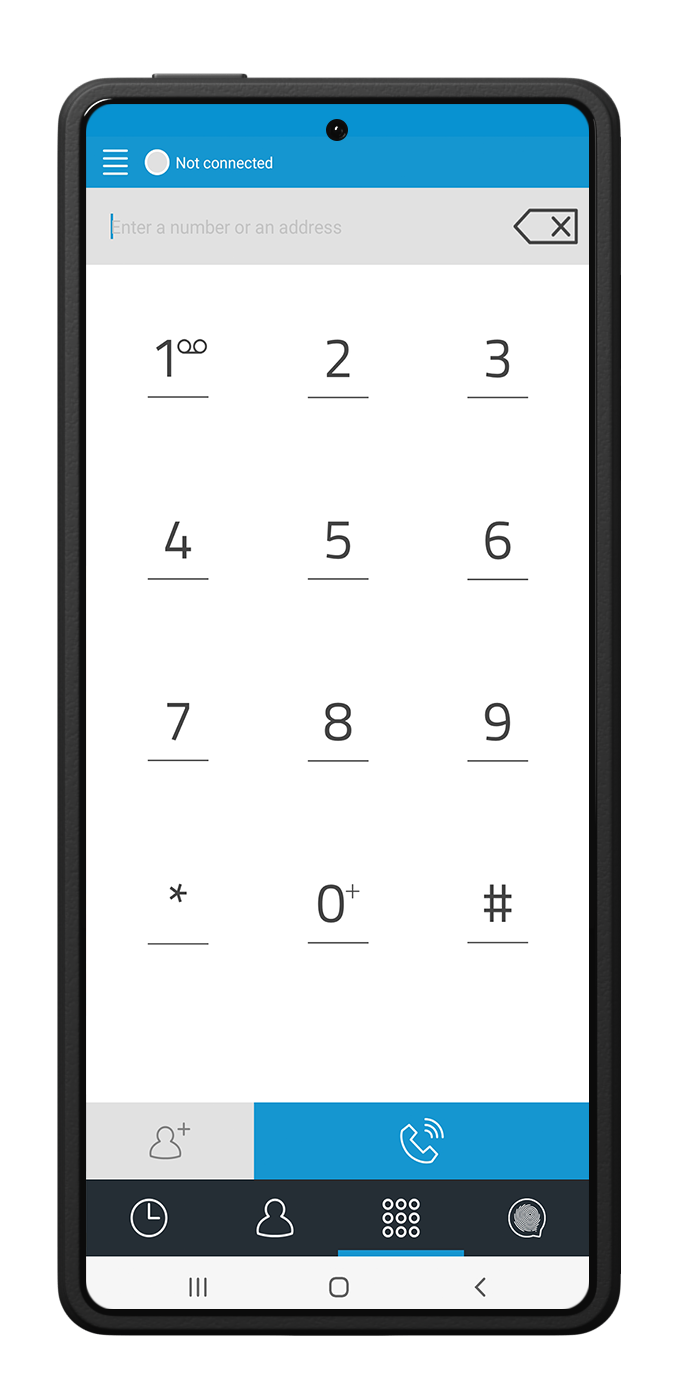The width and height of the screenshot is (684, 1400).
Task: Enter digit 3 on keypad
Action: point(497,360)
